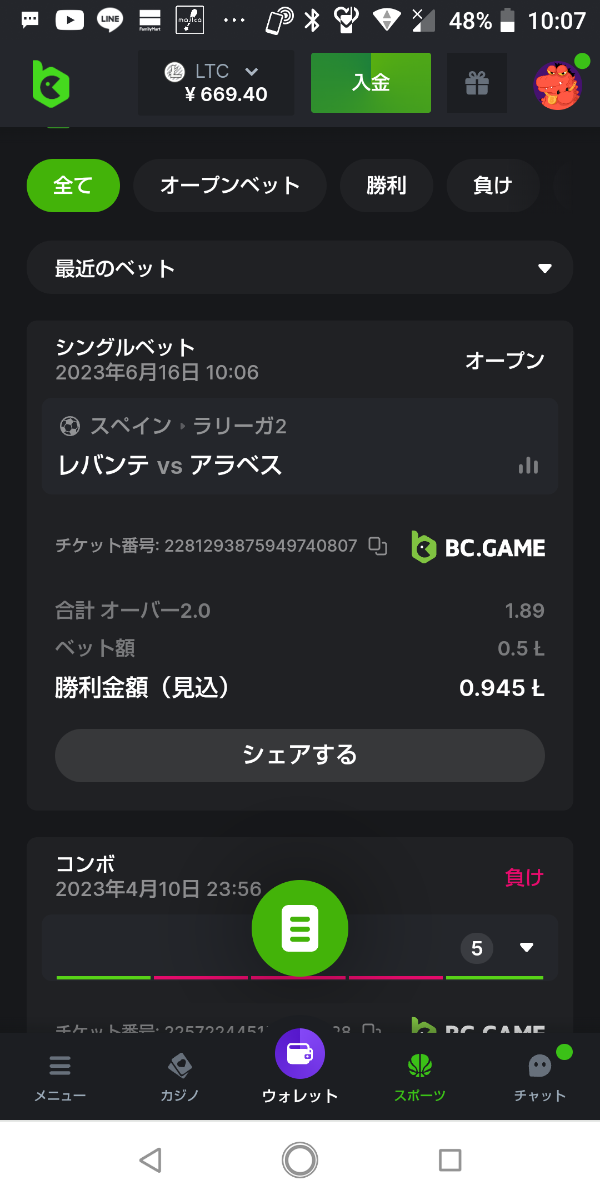The image size is (600, 1200).
Task: Expand the 最近のベット dropdown
Action: 545,268
